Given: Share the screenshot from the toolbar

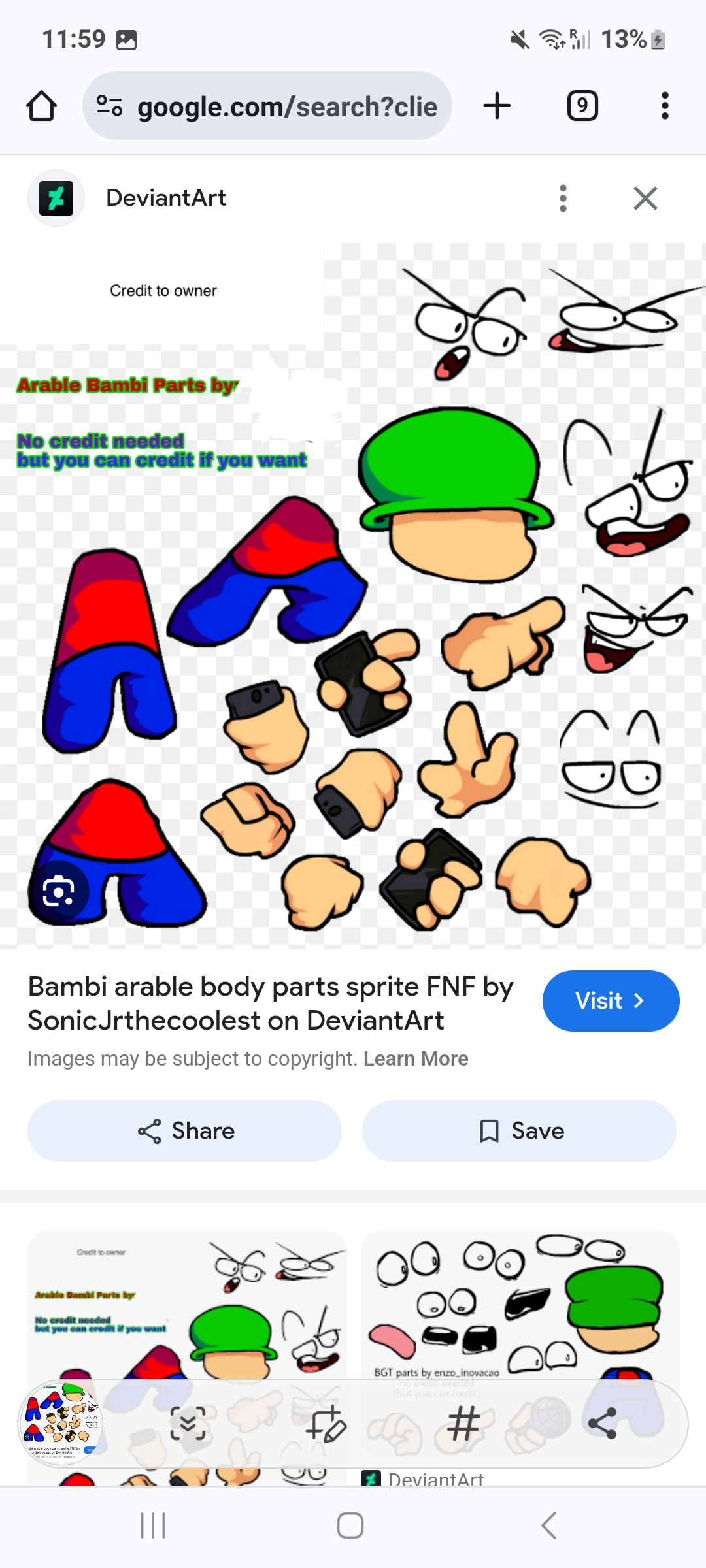Looking at the screenshot, I should (x=602, y=1424).
